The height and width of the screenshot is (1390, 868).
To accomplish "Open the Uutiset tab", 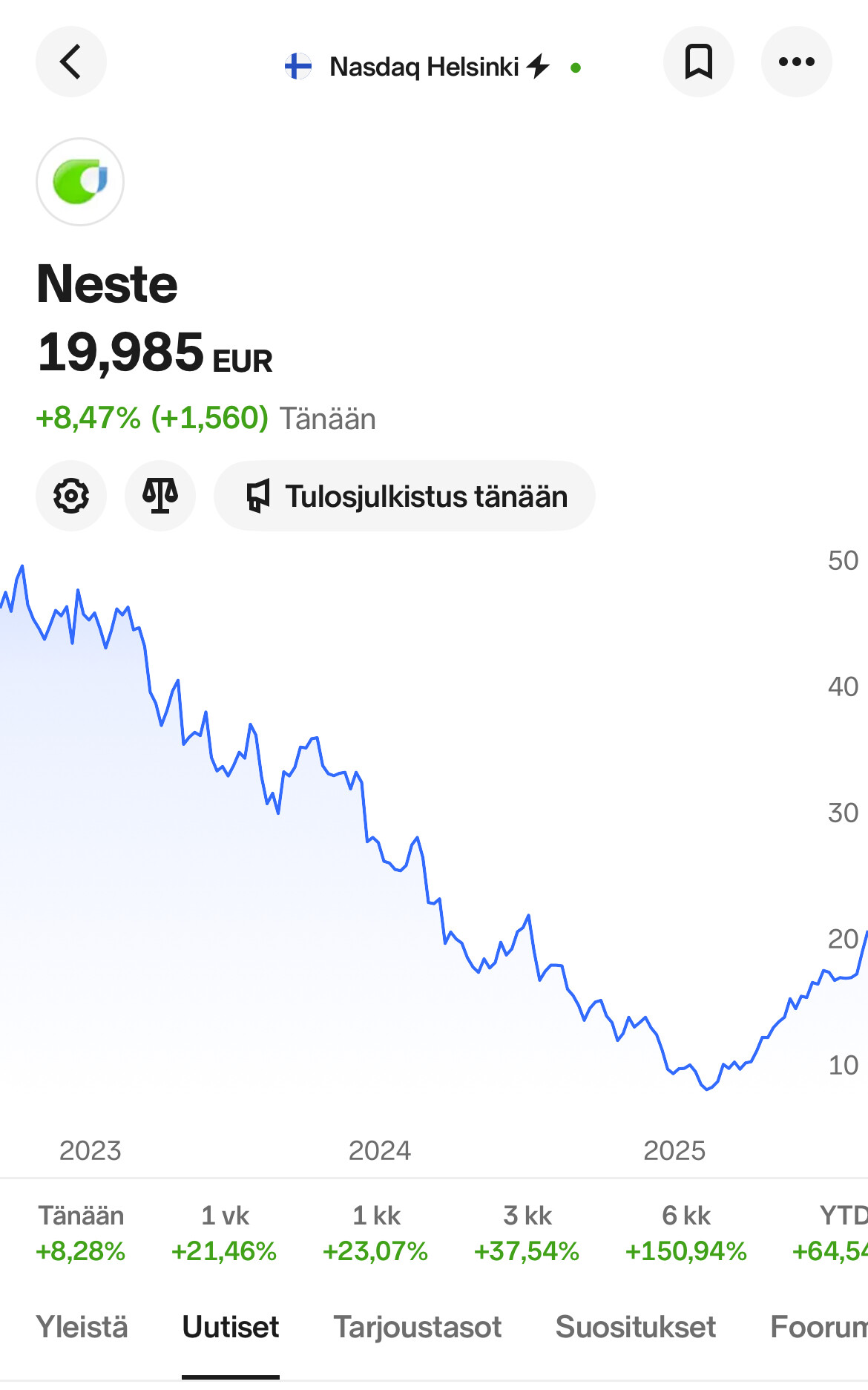I will (231, 1327).
